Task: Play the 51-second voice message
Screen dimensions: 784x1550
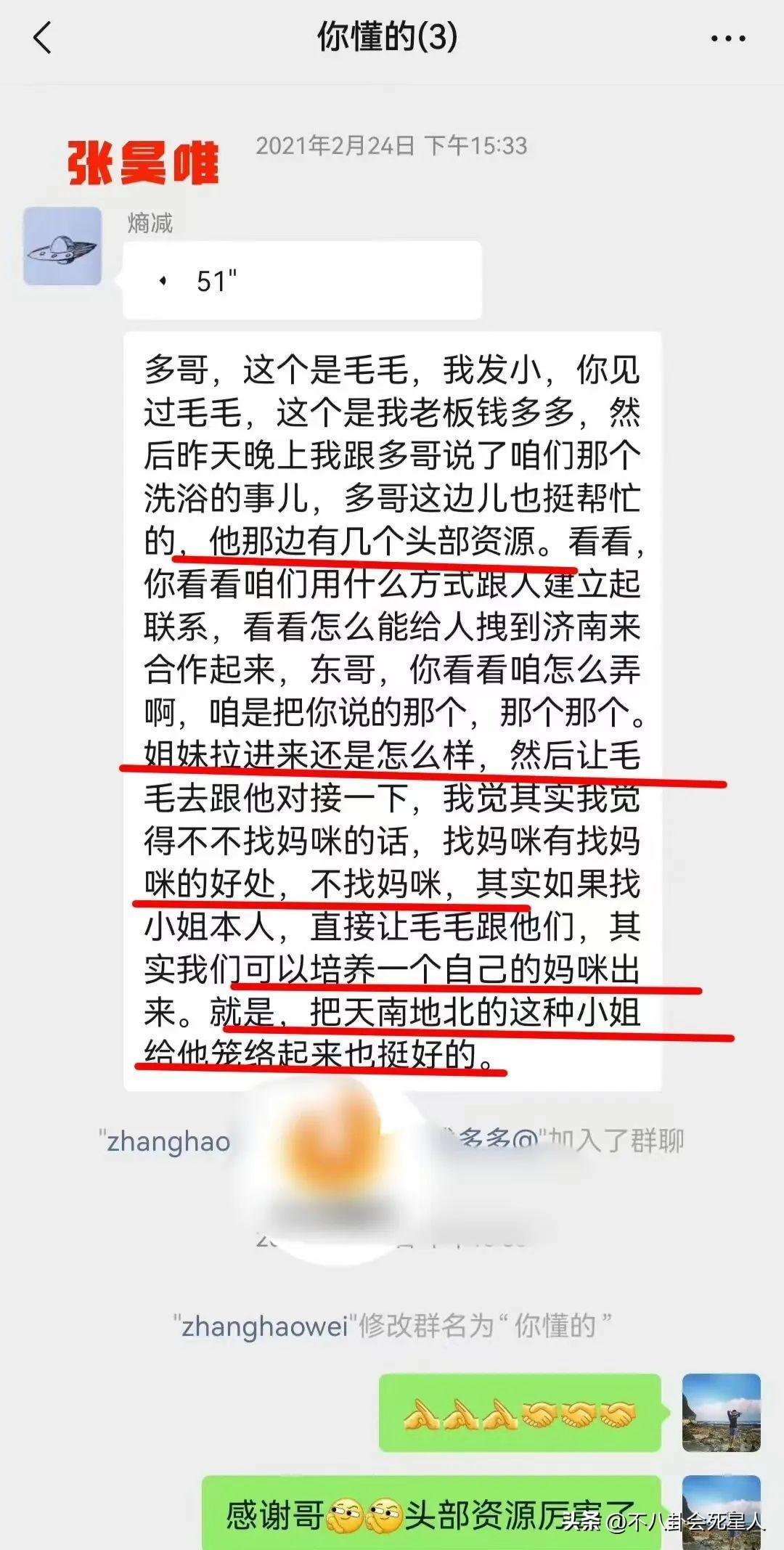Action: coord(302,281)
